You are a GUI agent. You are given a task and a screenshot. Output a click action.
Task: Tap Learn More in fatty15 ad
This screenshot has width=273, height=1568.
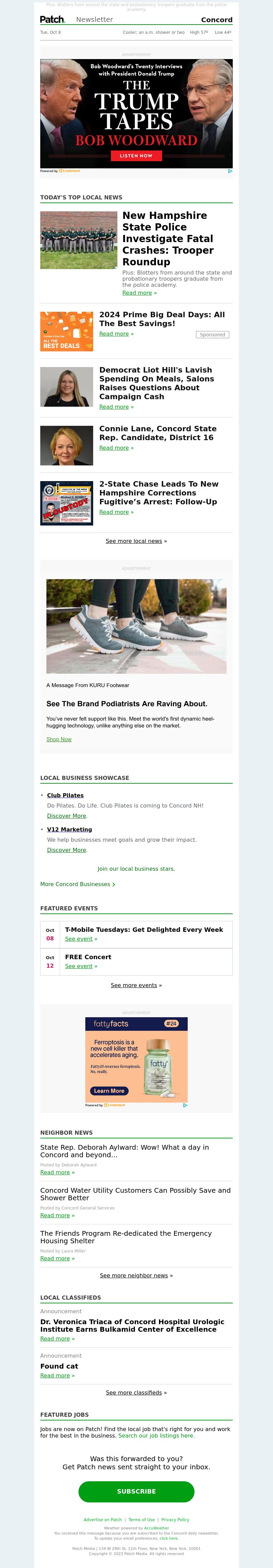point(109,1091)
